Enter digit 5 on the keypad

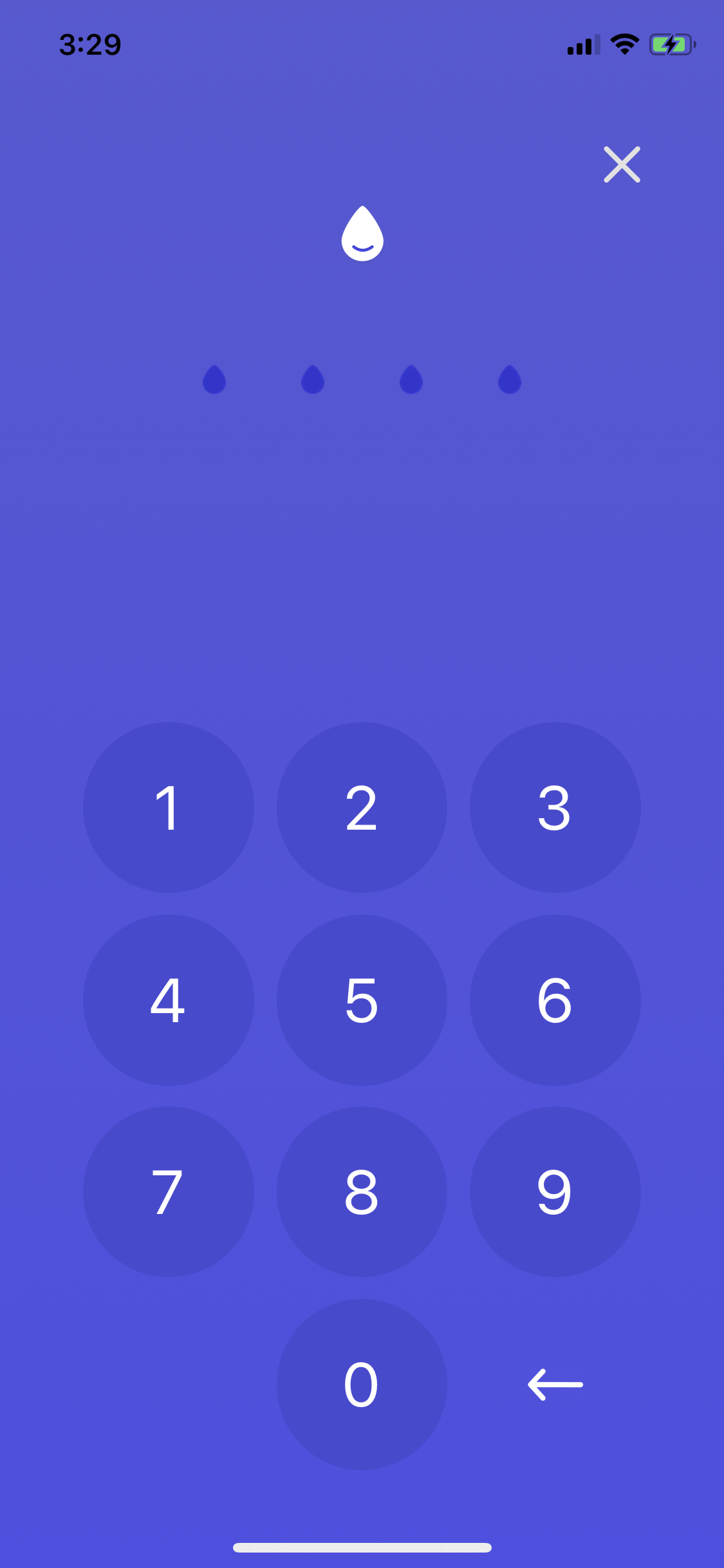click(x=362, y=1000)
